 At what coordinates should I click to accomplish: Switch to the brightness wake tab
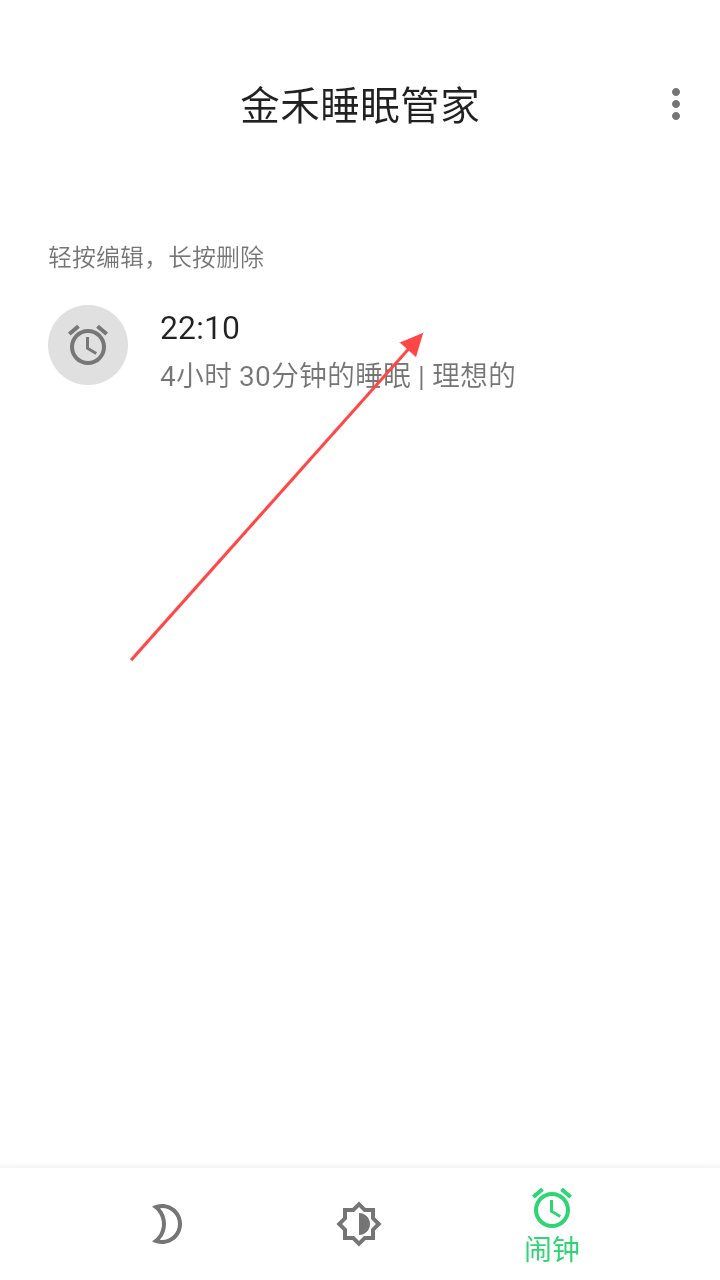pos(359,1224)
